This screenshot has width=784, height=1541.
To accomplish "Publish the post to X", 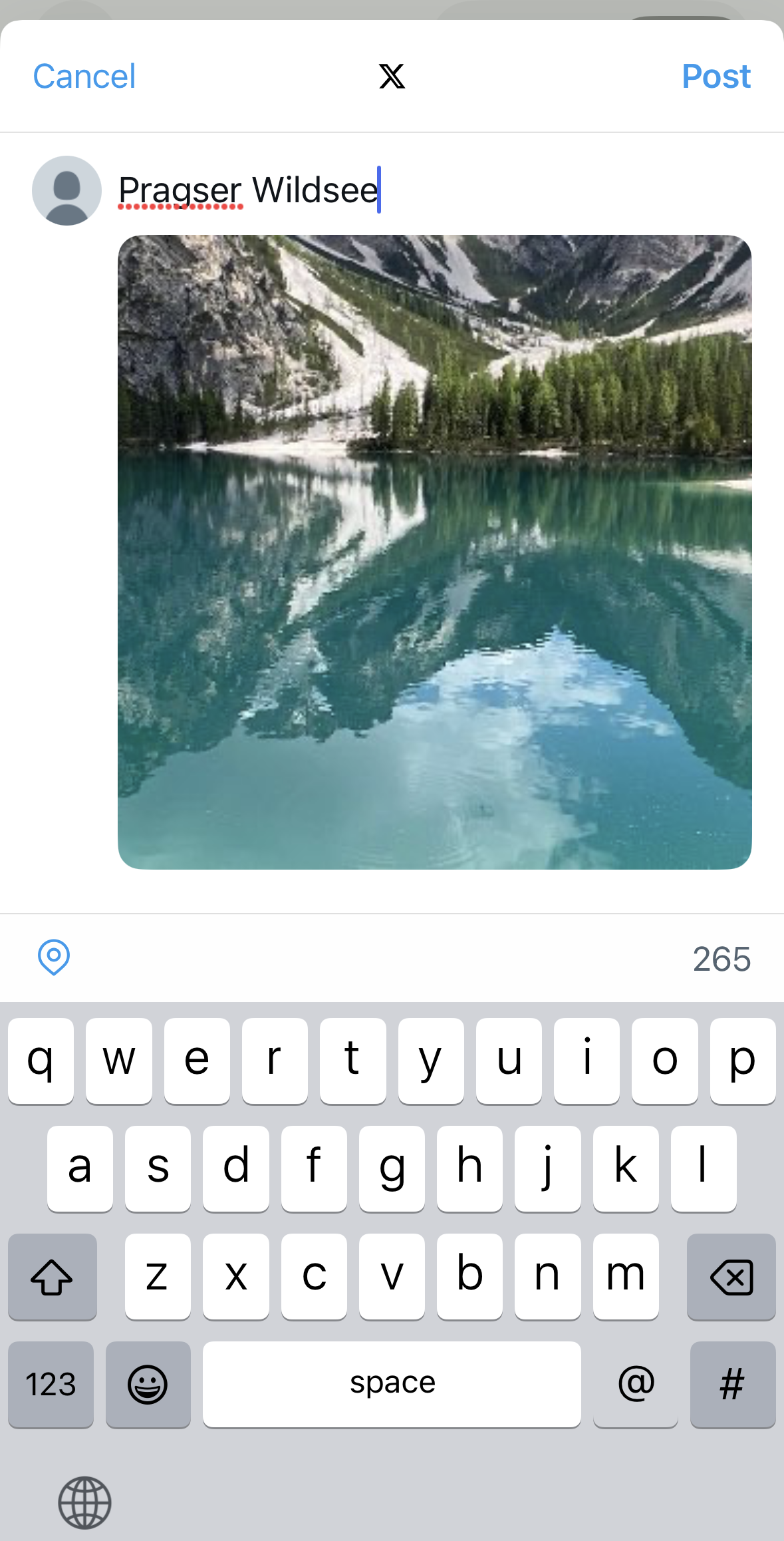I will (x=716, y=77).
